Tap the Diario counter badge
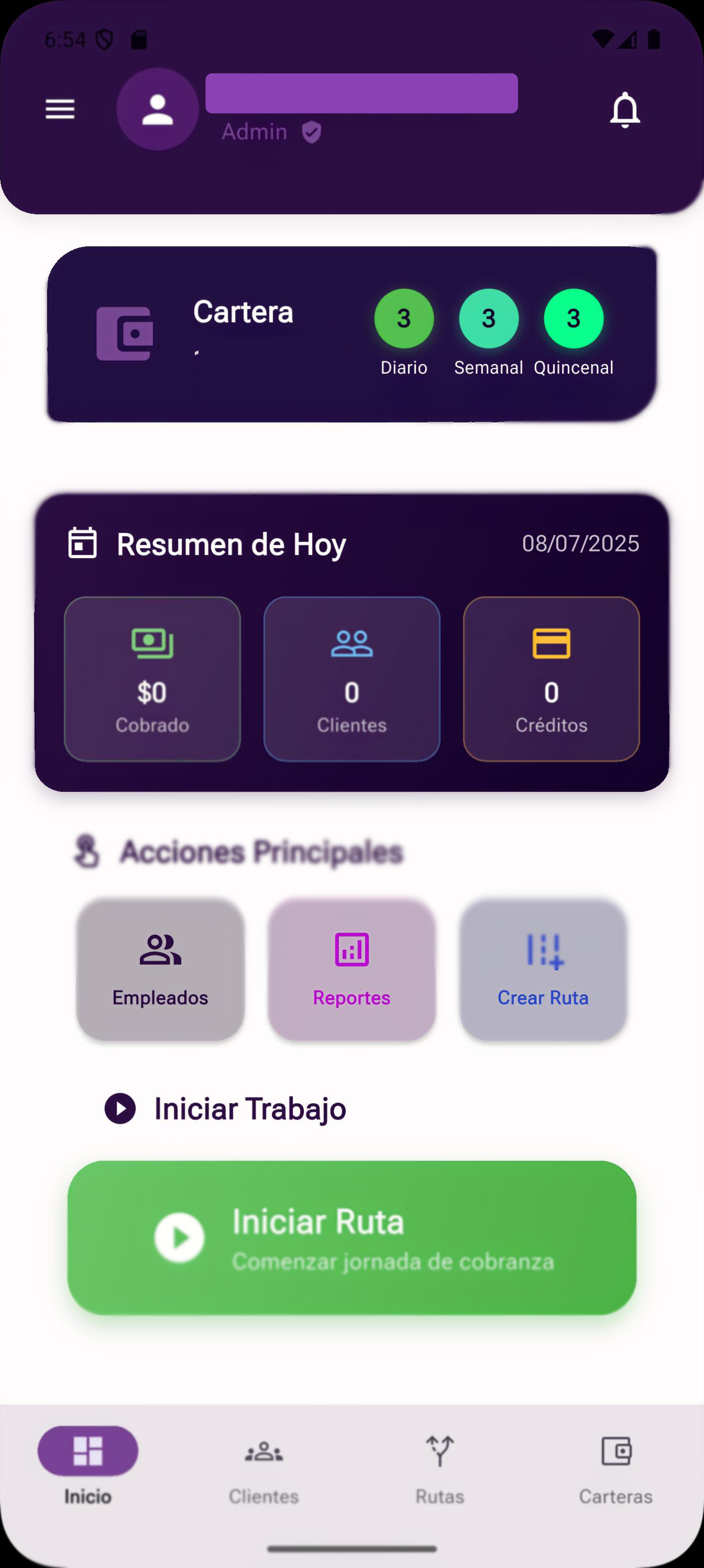The width and height of the screenshot is (704, 1568). (x=404, y=319)
